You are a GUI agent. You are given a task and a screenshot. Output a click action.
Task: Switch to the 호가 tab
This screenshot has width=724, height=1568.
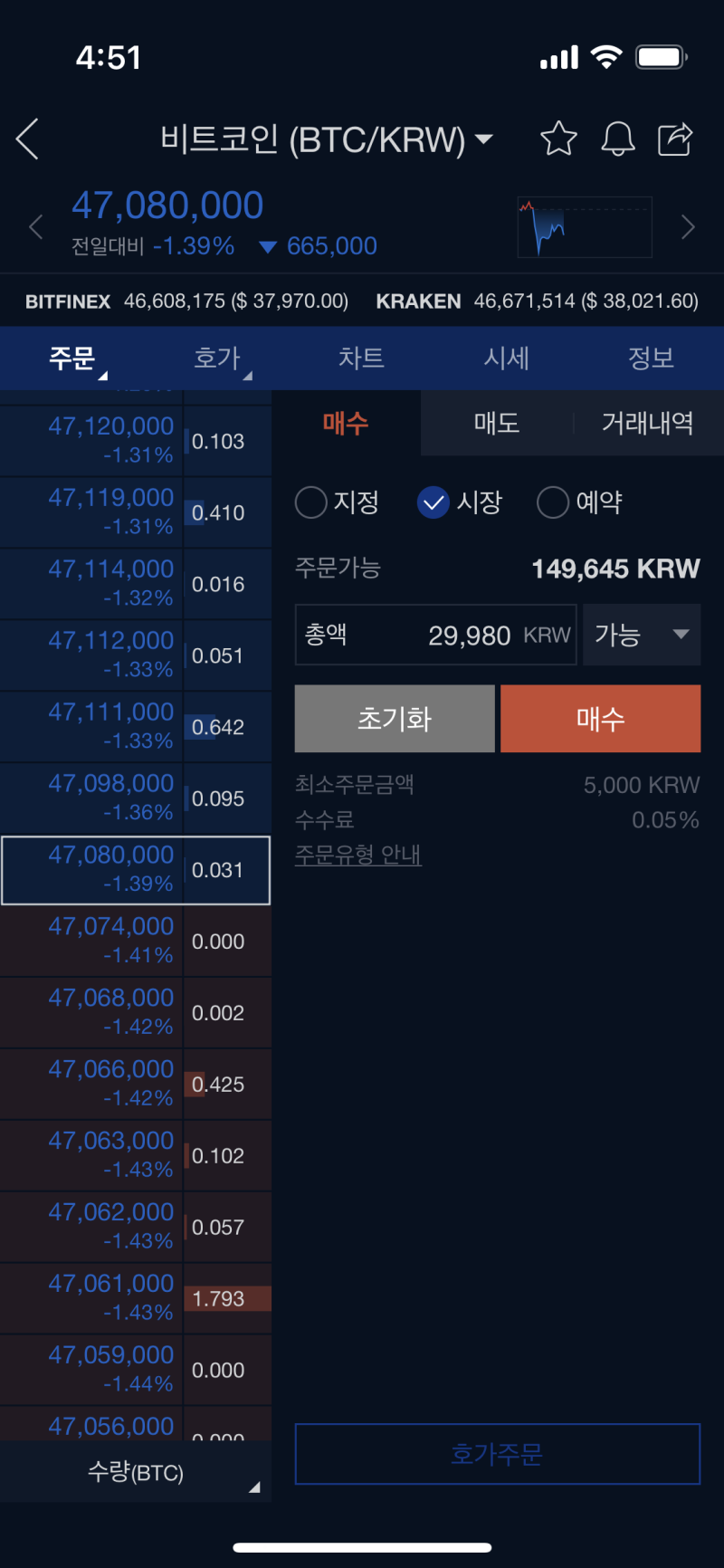click(217, 359)
